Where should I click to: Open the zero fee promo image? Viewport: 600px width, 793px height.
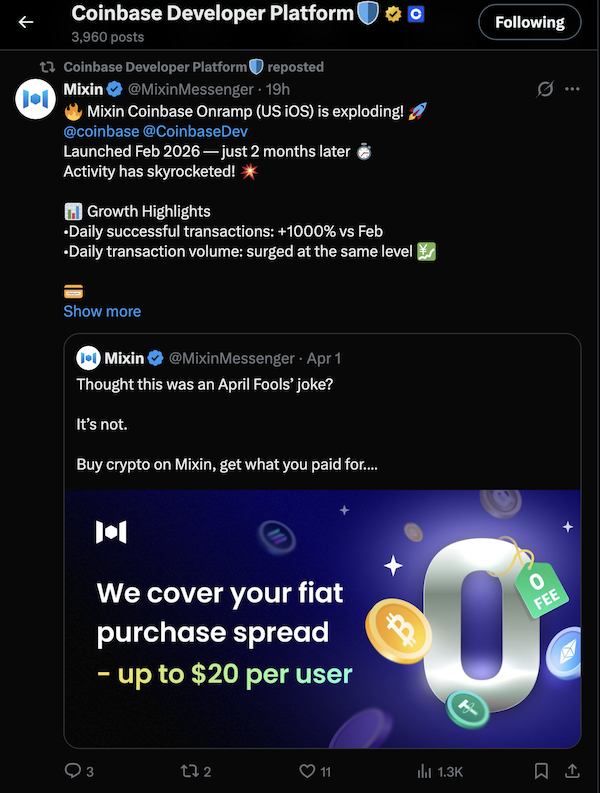322,617
